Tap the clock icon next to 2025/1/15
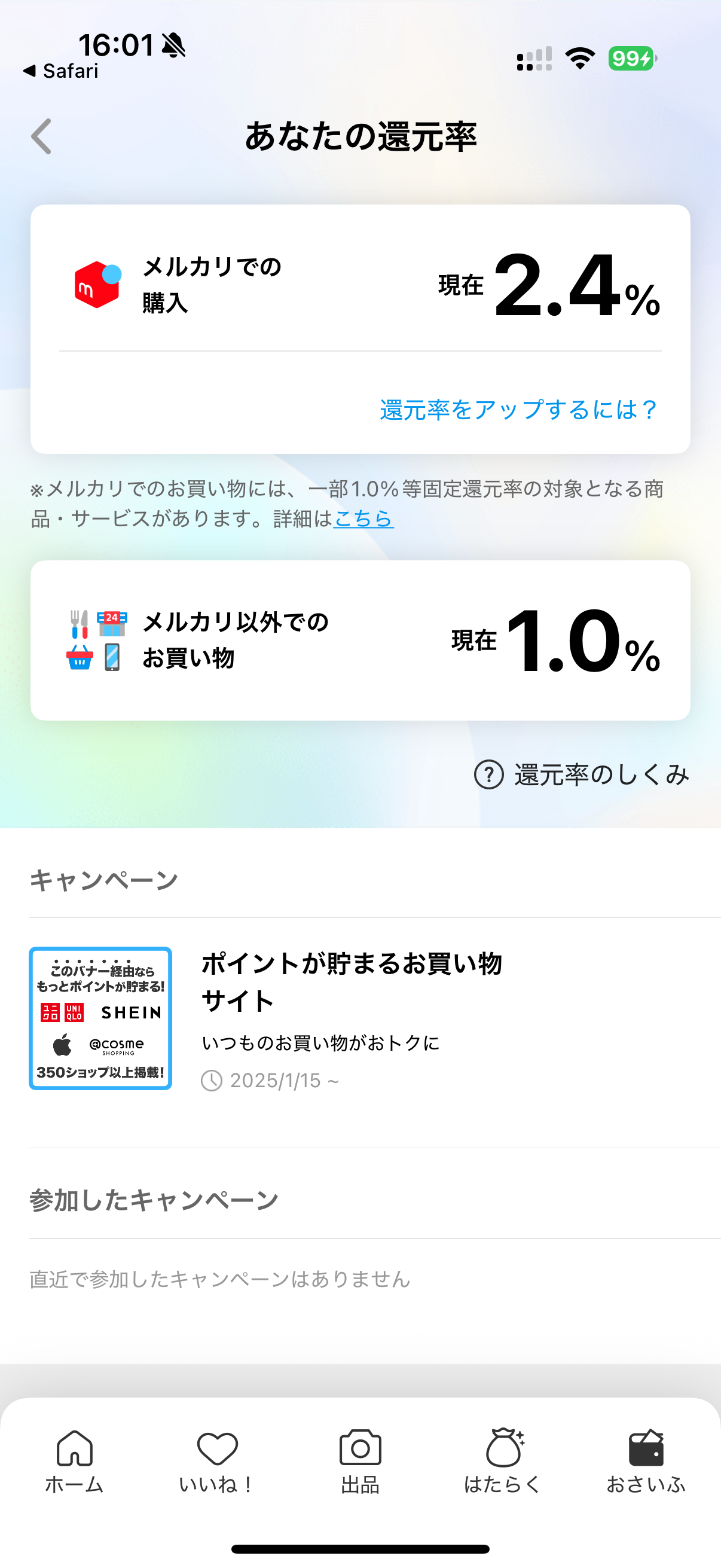Viewport: 721px width, 1568px height. pos(212,1080)
